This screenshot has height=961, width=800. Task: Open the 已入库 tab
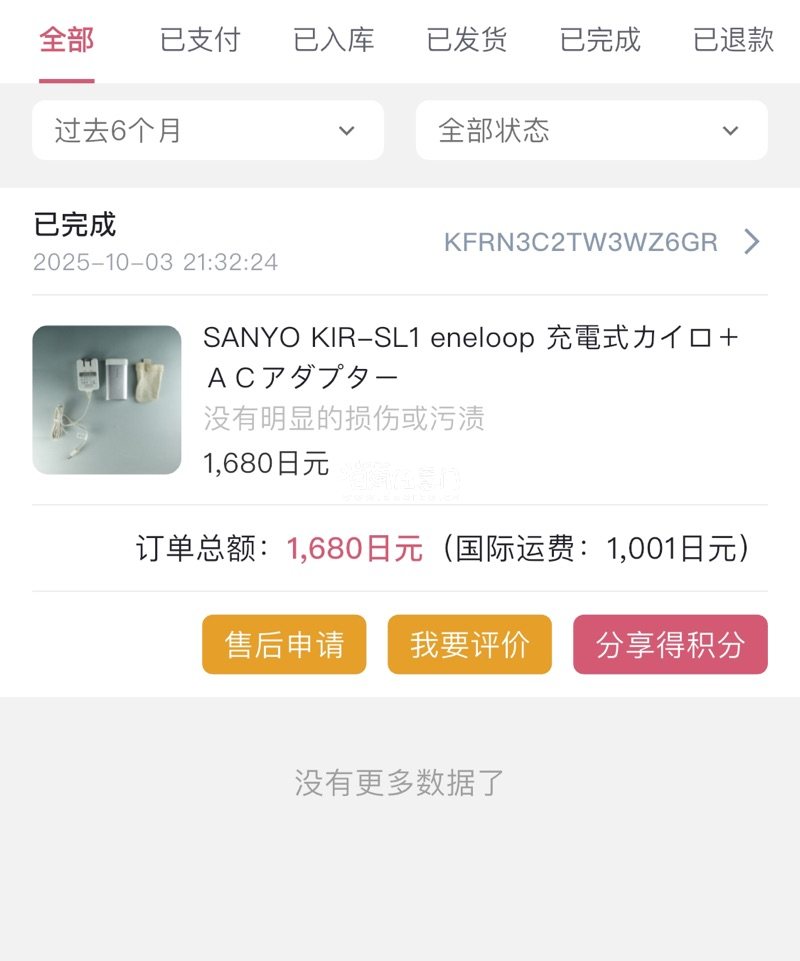[x=333, y=41]
